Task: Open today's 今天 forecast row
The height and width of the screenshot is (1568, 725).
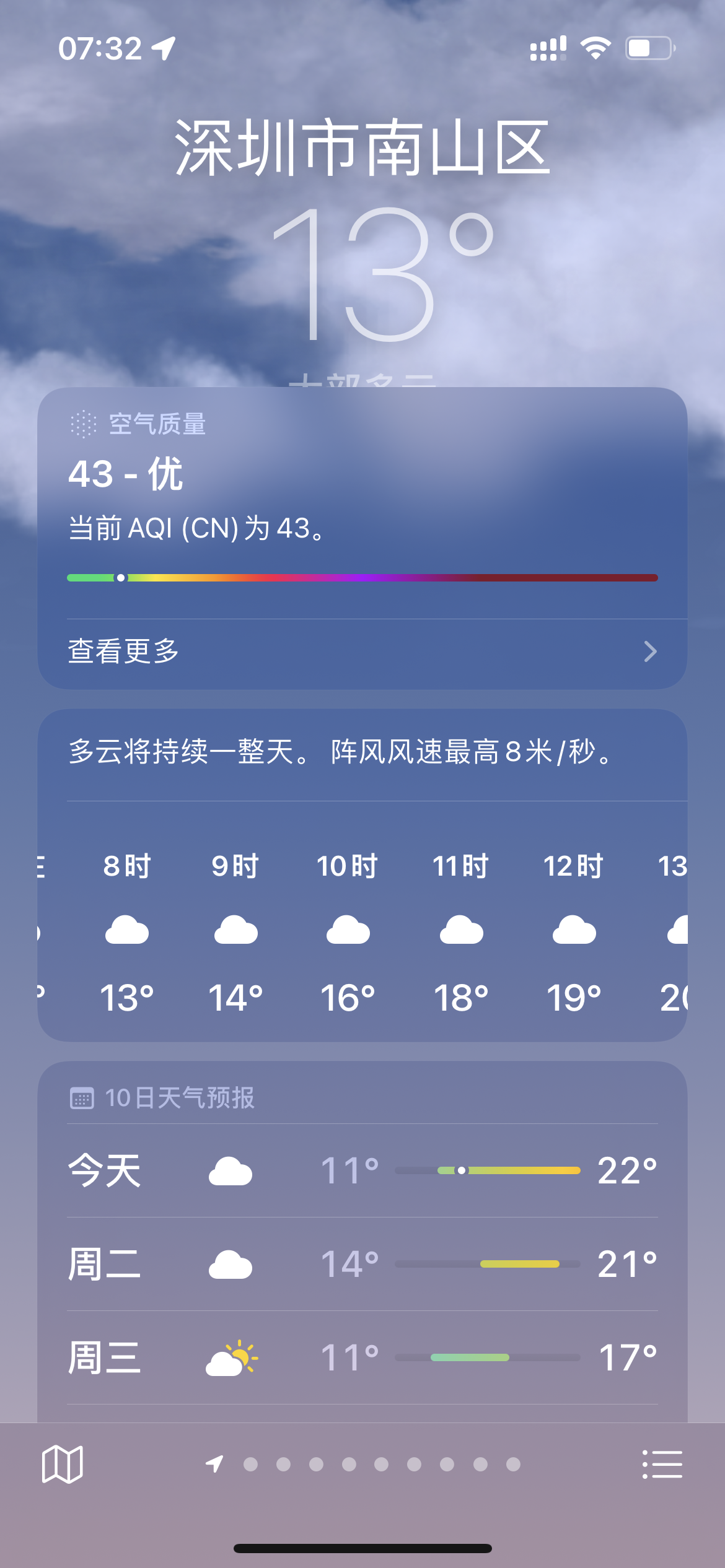Action: coord(362,1170)
